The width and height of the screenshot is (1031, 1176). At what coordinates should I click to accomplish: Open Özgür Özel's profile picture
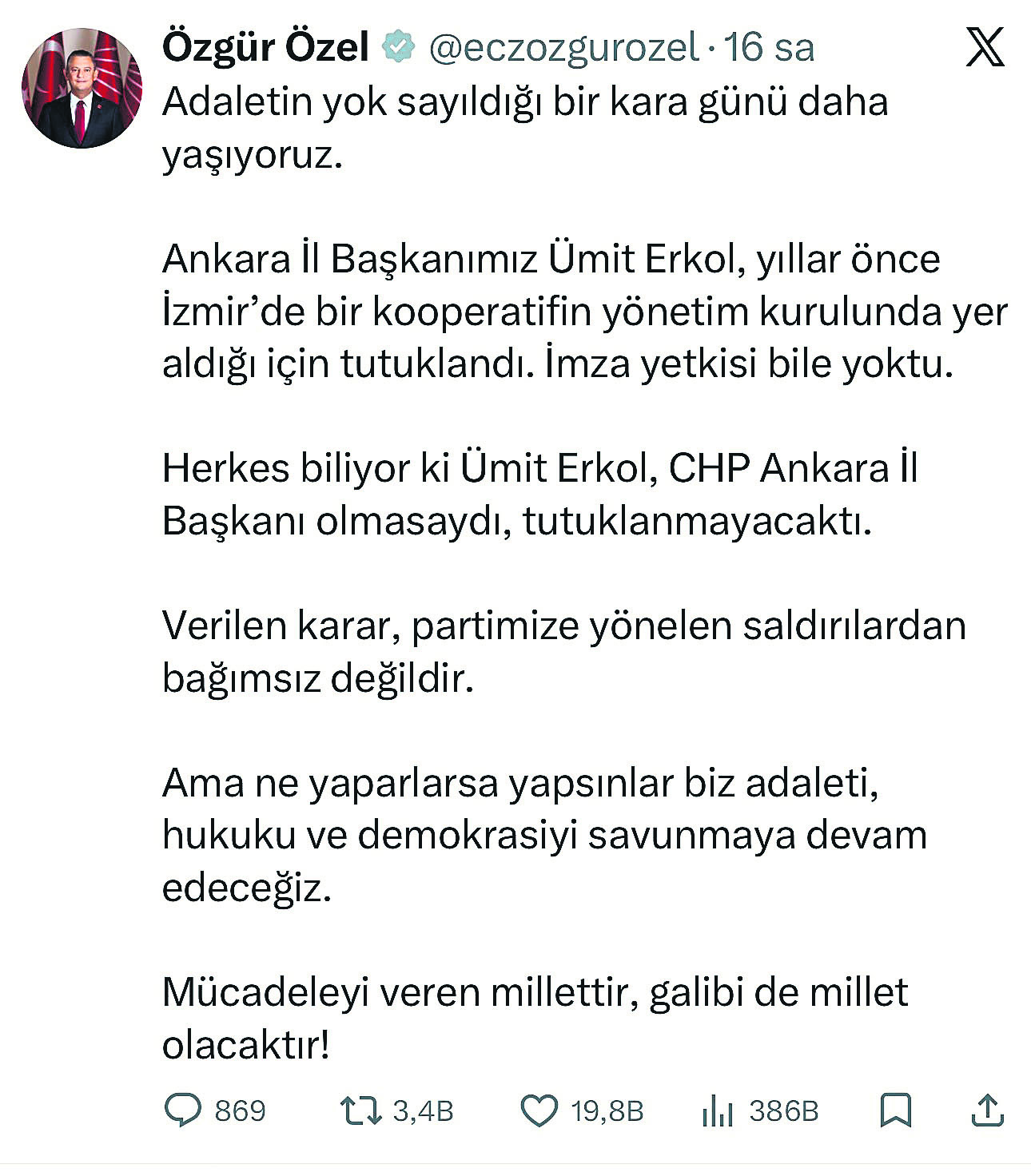(82, 89)
